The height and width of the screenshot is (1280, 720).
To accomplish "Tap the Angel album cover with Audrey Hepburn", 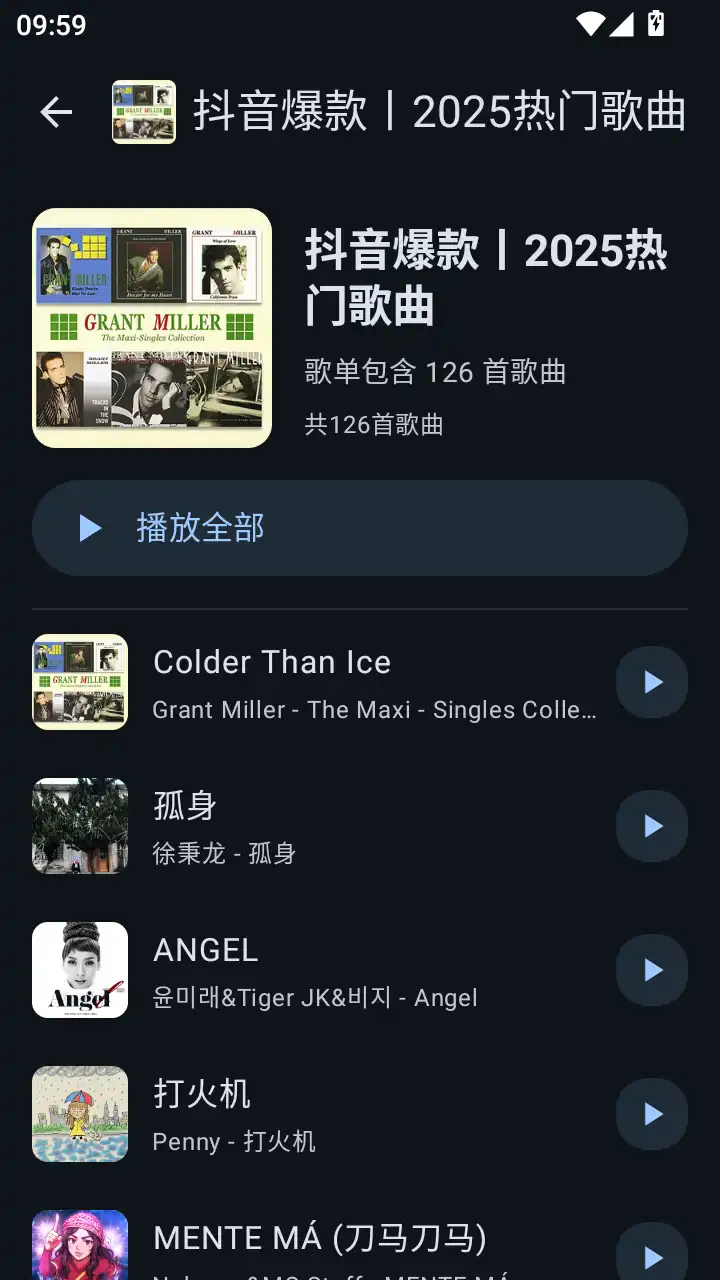I will tap(80, 969).
